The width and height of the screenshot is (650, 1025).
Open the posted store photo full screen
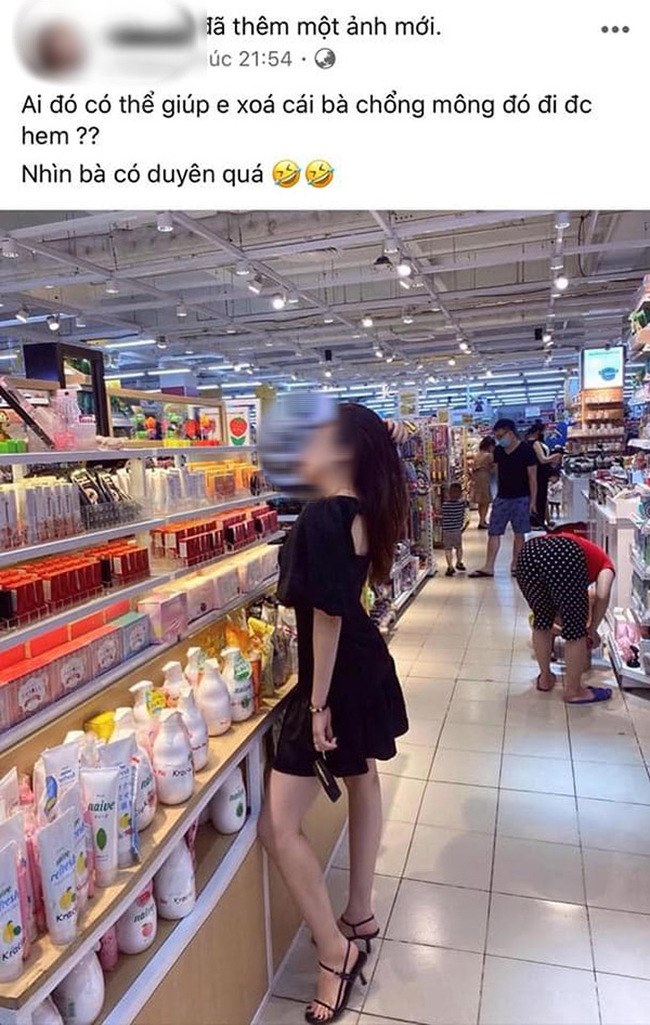(x=325, y=617)
